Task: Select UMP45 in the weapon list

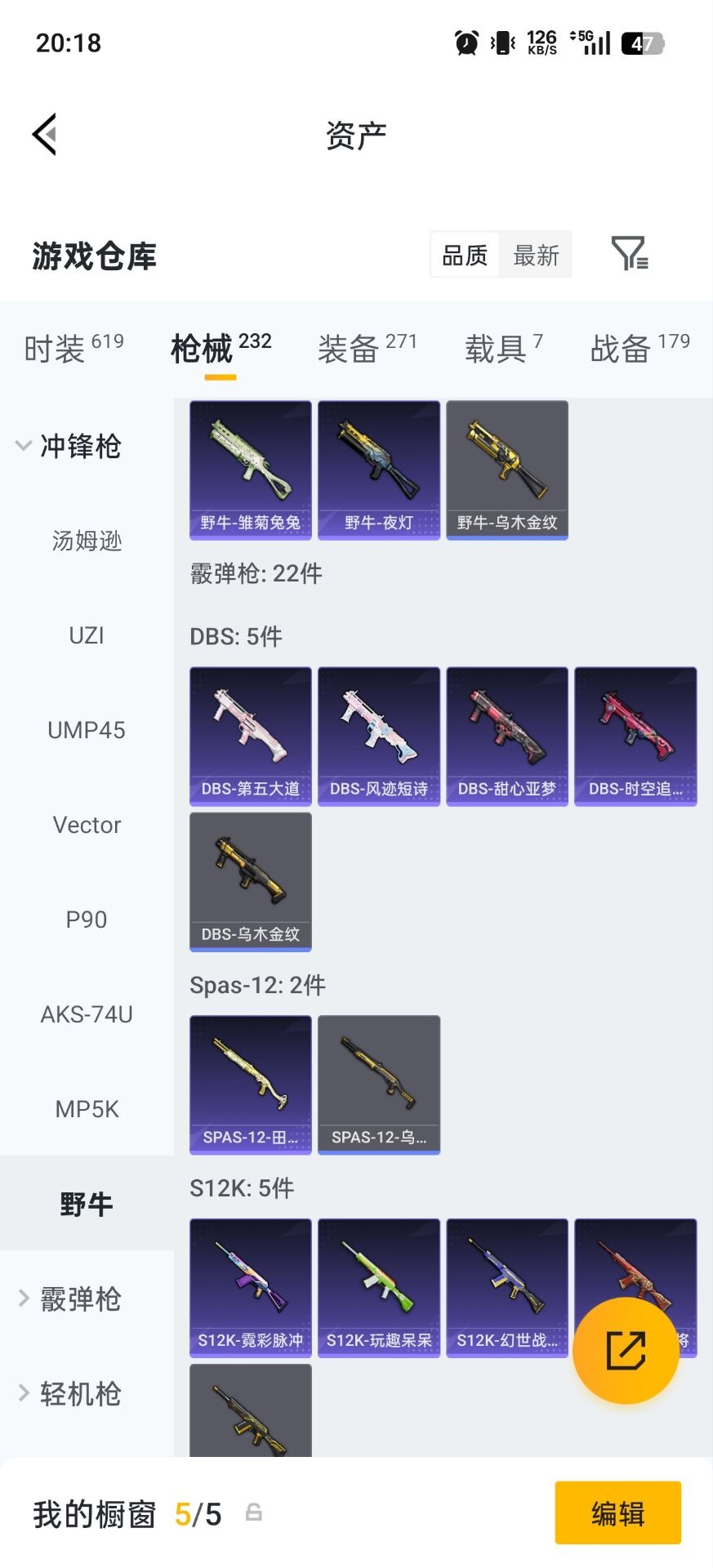Action: (x=87, y=729)
